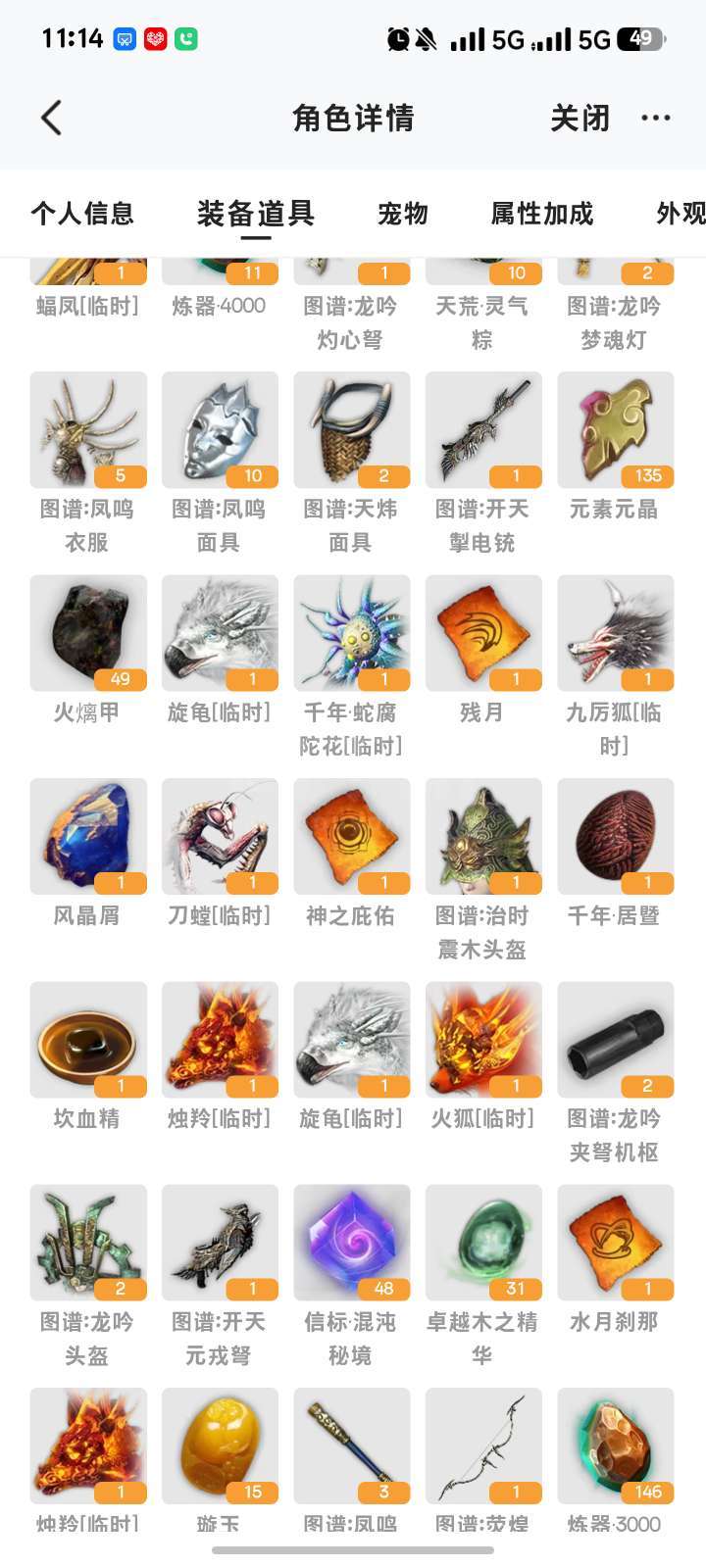This screenshot has height=1568, width=706.
Task: Open the 残月 item
Action: 483,633
